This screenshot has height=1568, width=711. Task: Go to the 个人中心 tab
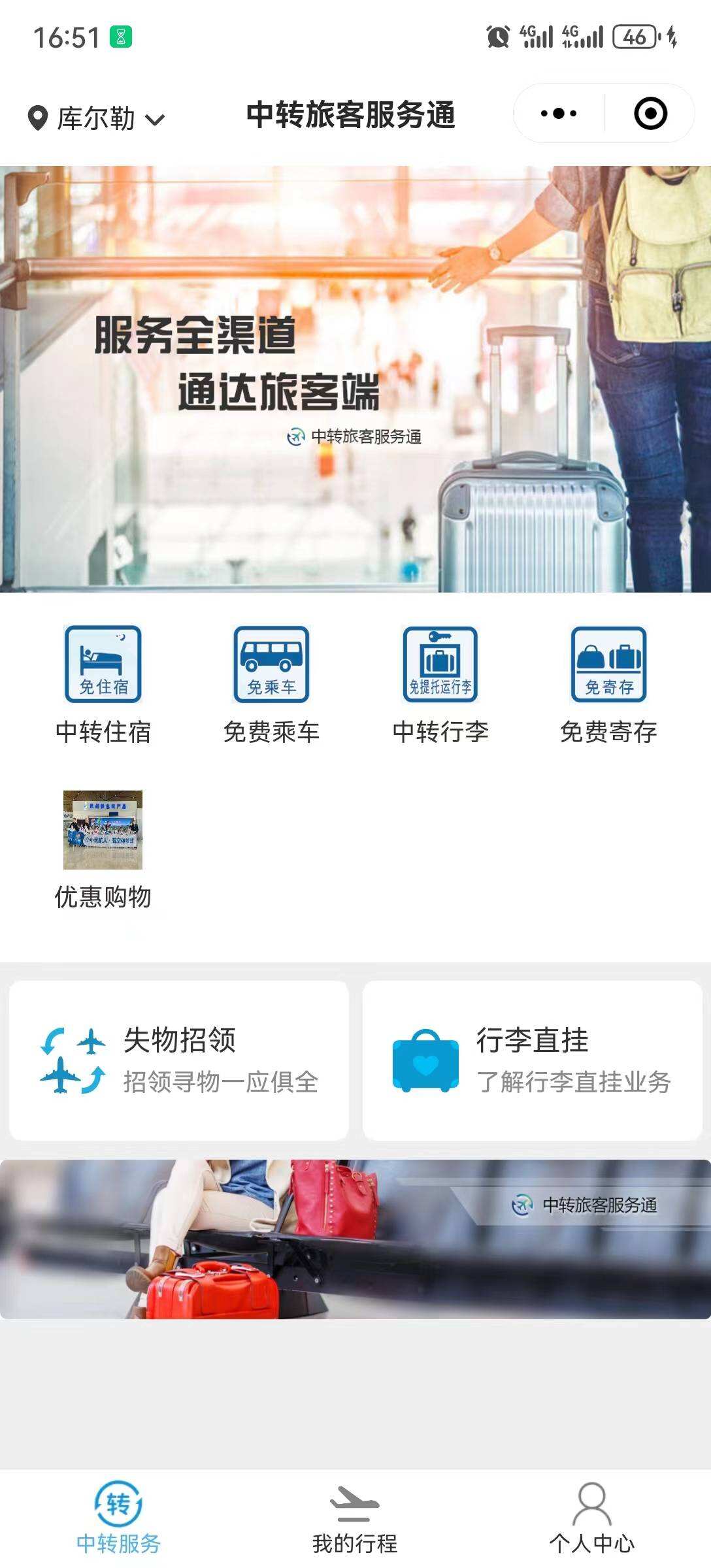click(591, 1518)
